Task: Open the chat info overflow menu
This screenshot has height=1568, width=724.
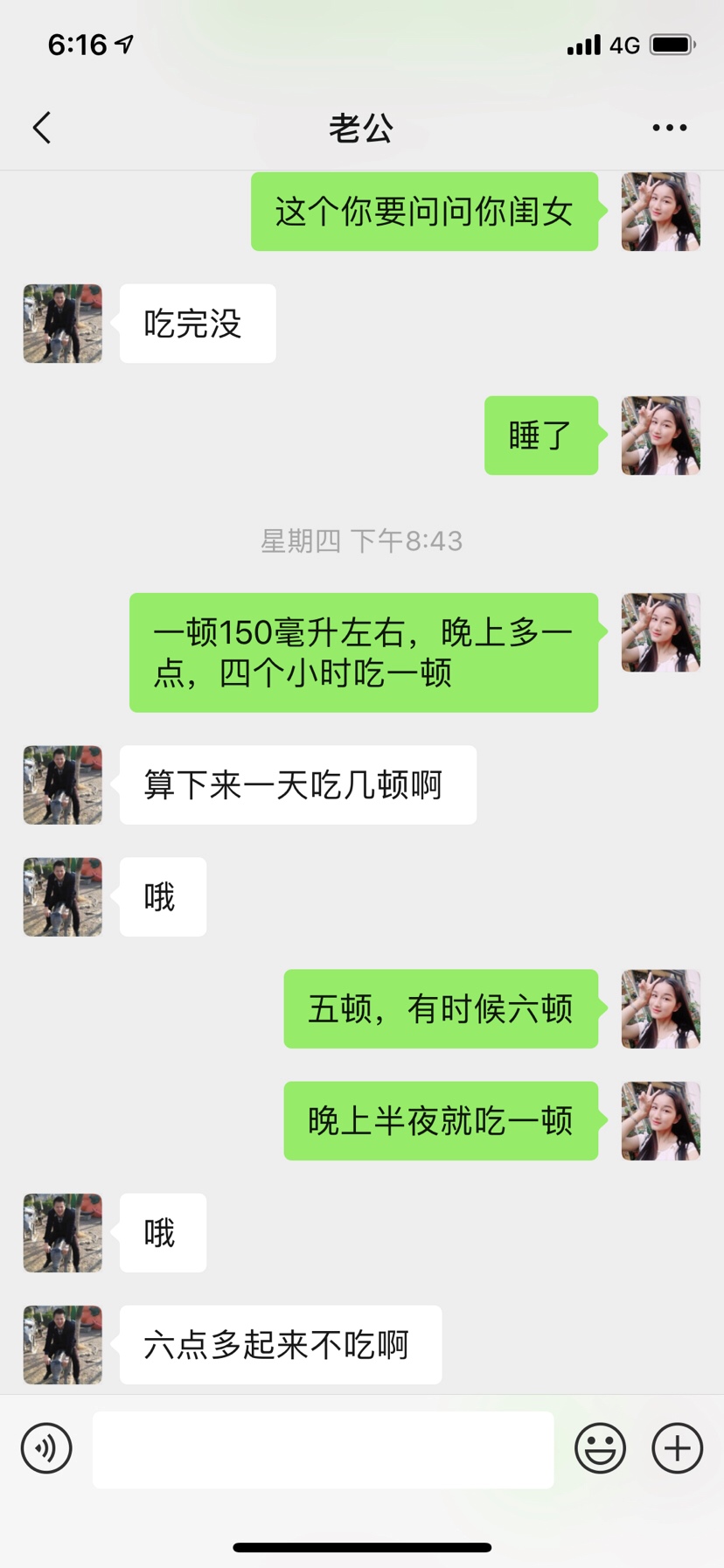Action: click(x=669, y=128)
